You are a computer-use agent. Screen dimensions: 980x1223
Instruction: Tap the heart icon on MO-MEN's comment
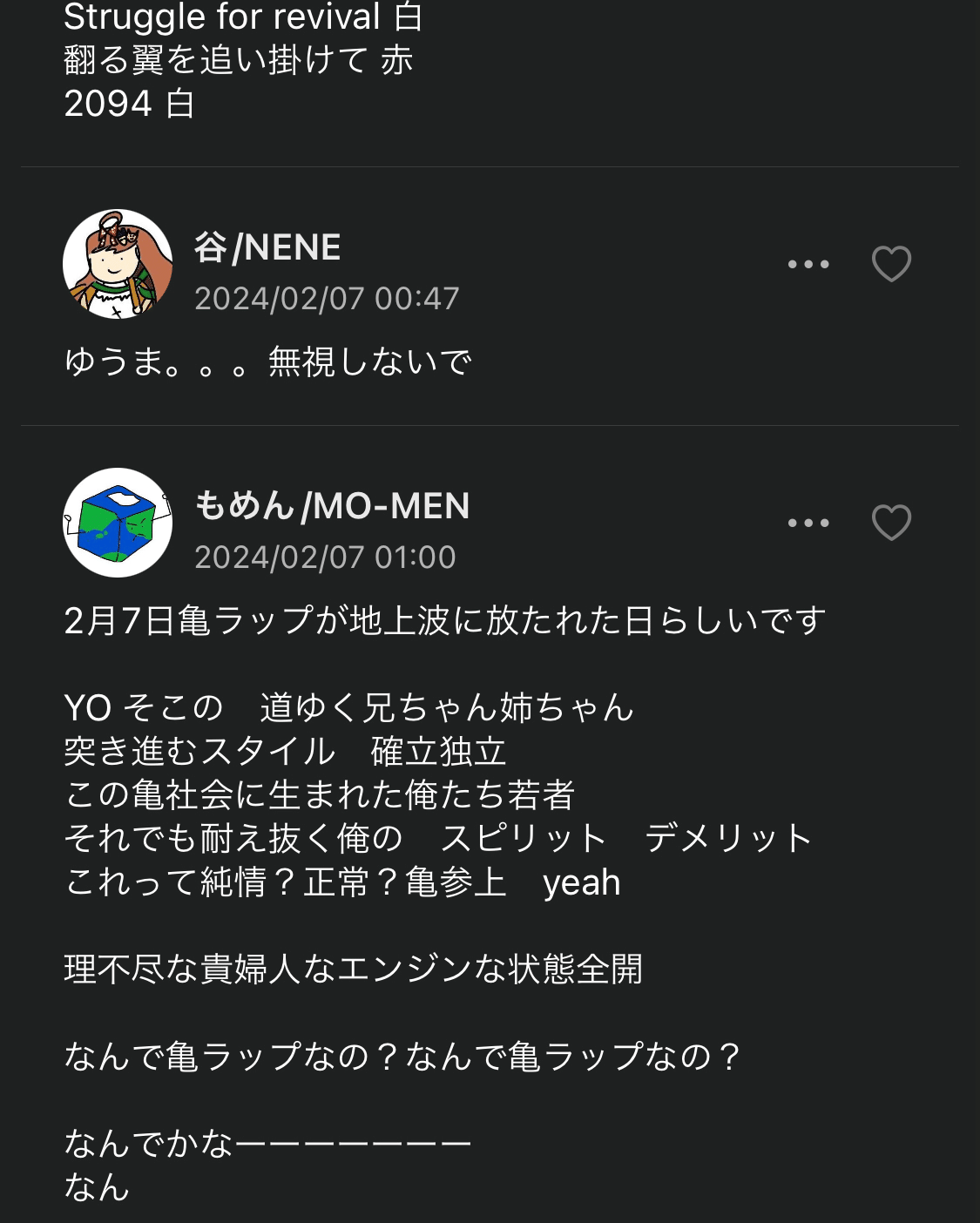click(892, 522)
